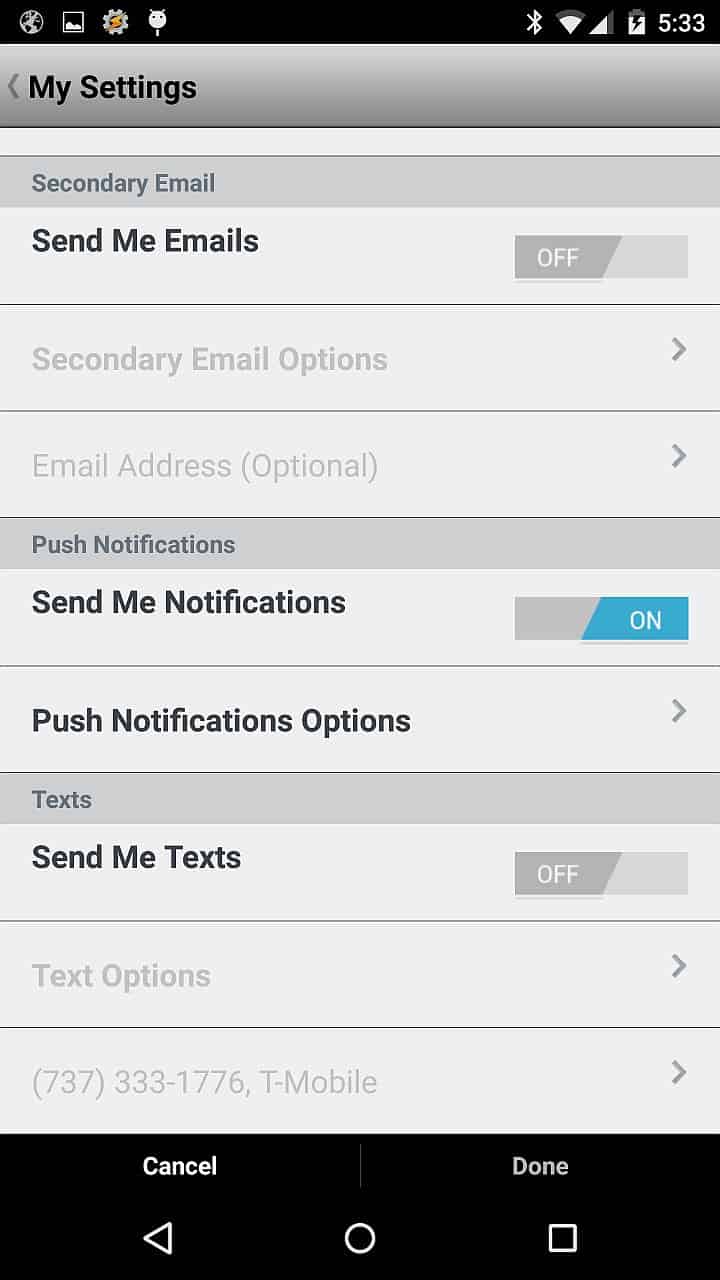Open Text Options
The height and width of the screenshot is (1280, 720).
pyautogui.click(x=360, y=975)
